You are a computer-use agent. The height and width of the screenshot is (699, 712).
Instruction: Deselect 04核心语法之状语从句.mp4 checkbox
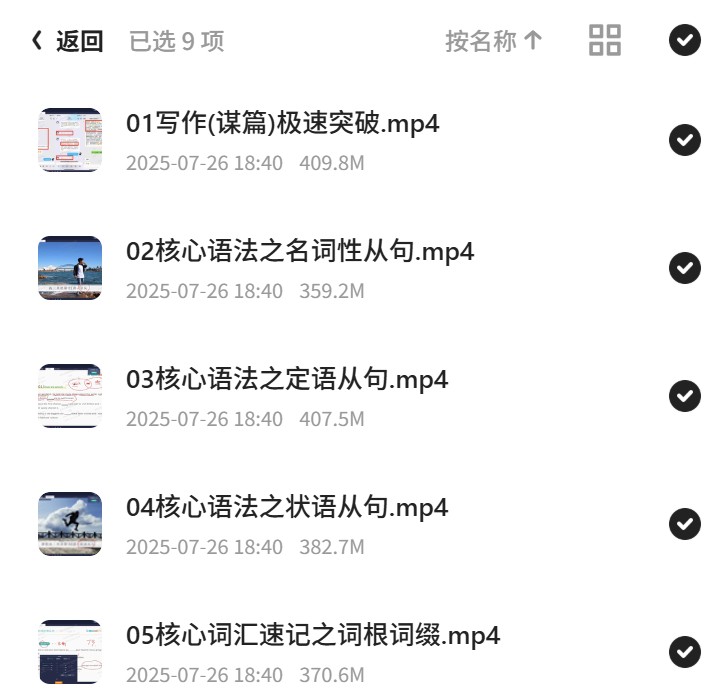pyautogui.click(x=684, y=524)
